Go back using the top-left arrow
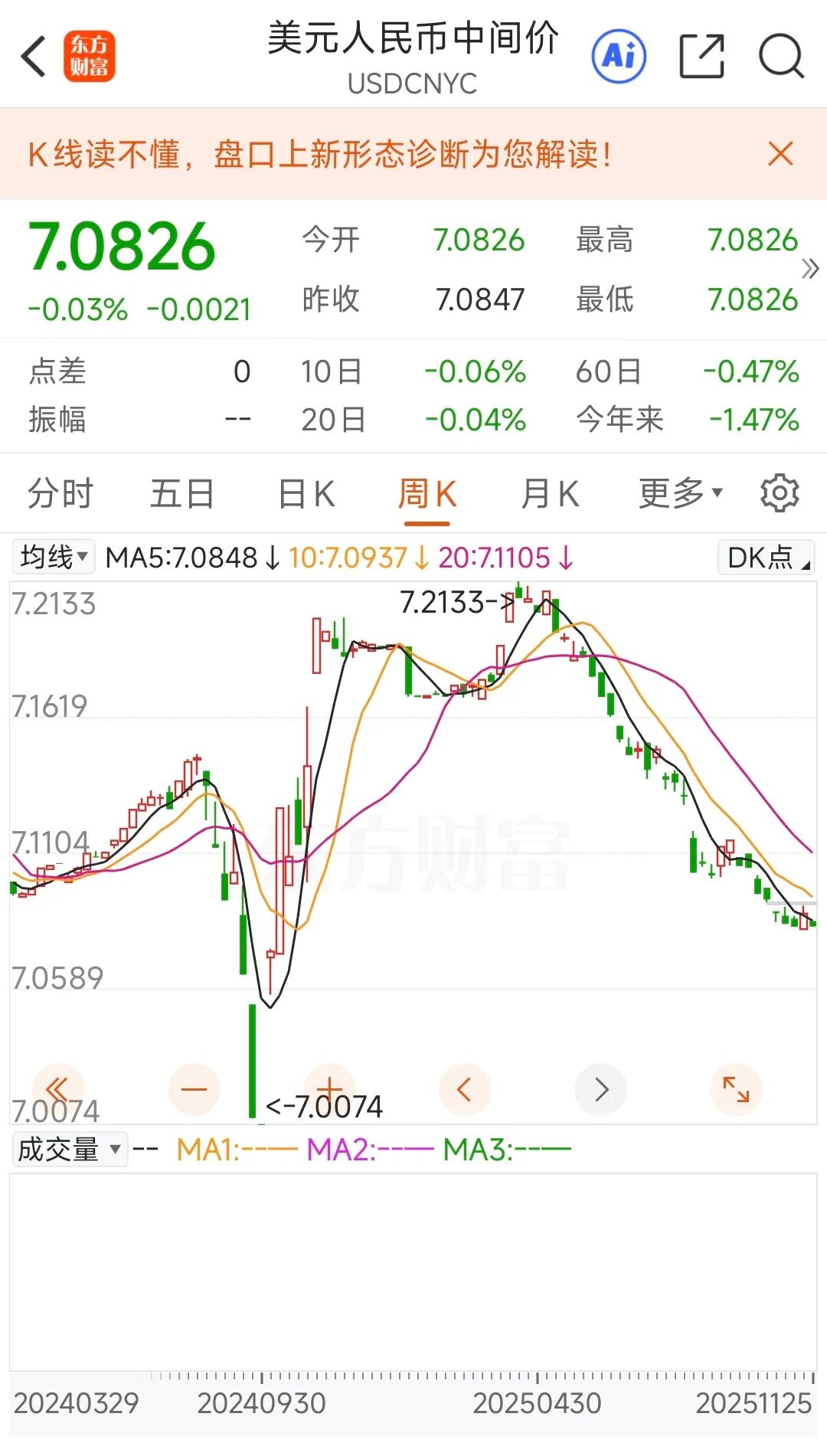The image size is (827, 1456). point(34,57)
